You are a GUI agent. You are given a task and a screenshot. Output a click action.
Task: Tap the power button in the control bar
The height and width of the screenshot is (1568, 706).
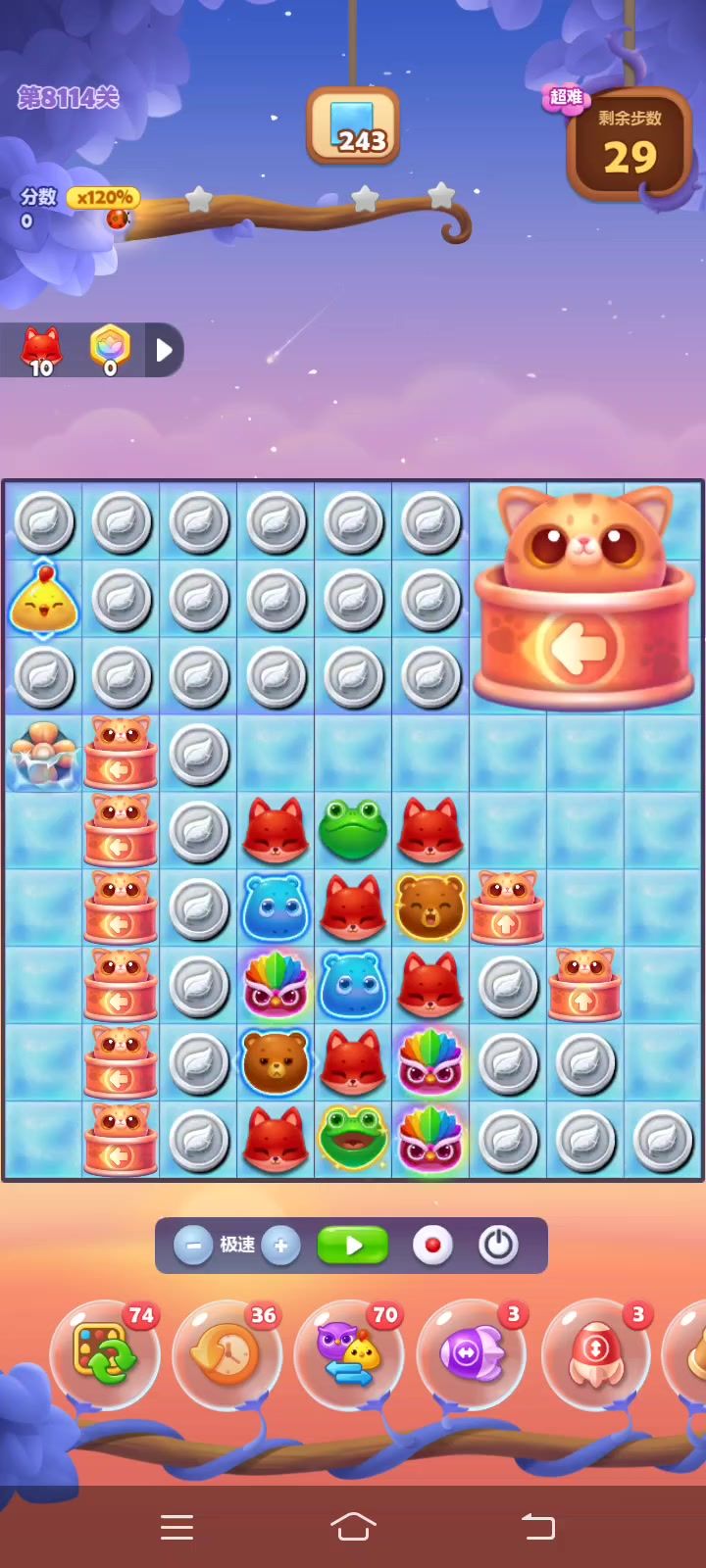coord(498,1246)
